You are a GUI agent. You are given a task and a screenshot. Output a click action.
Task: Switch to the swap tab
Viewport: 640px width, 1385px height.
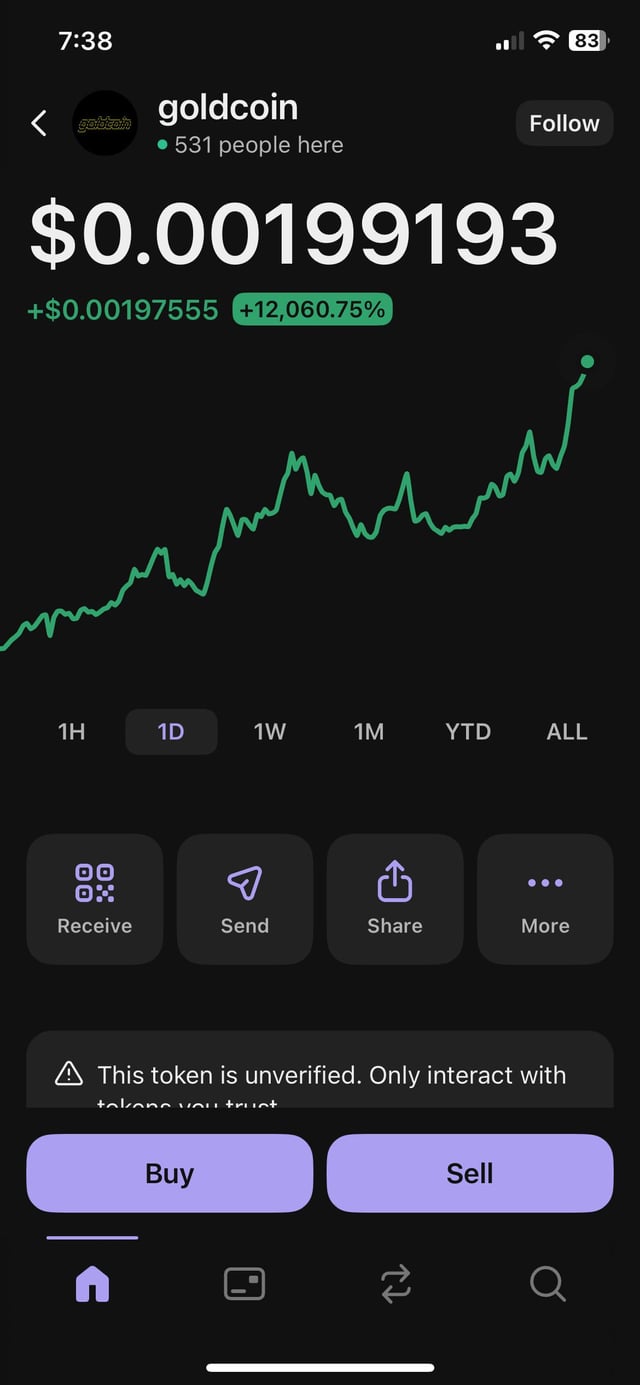click(396, 1283)
